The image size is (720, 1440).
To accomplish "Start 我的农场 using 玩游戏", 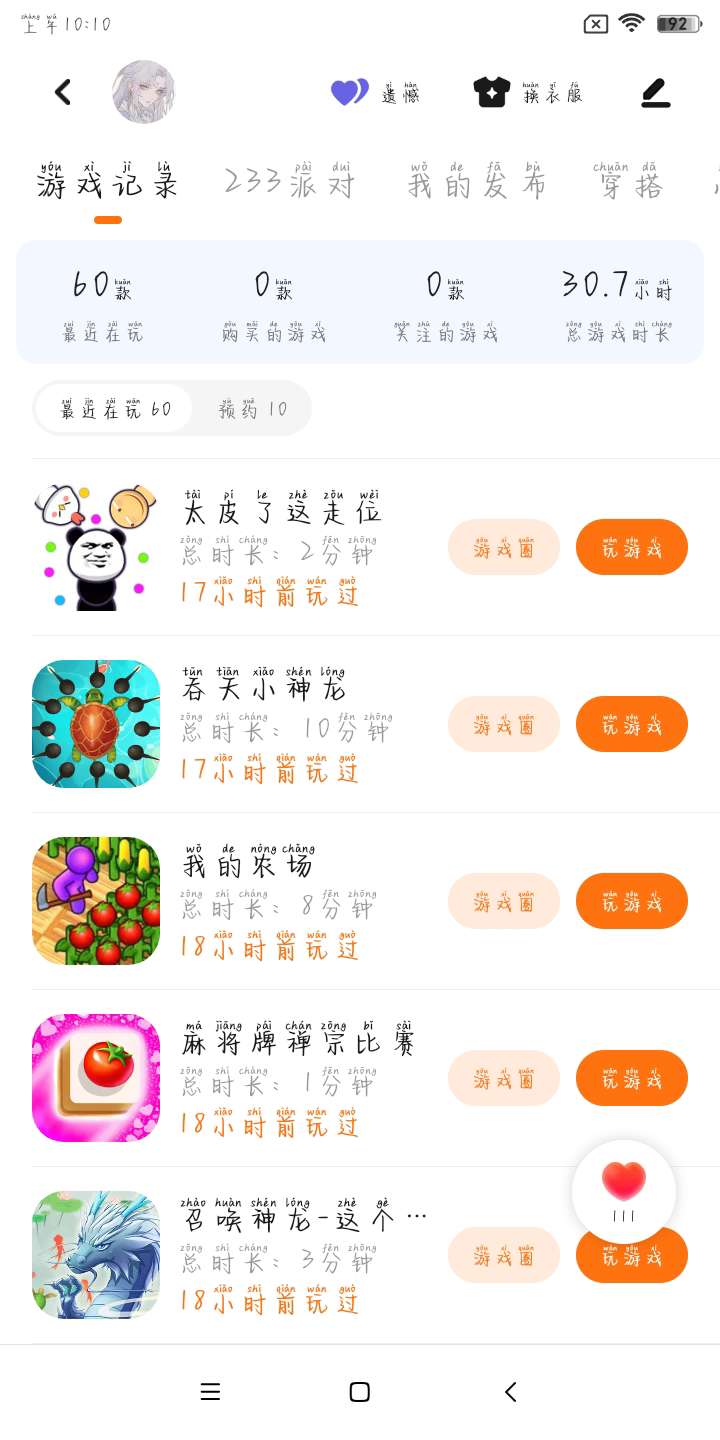I will click(632, 901).
